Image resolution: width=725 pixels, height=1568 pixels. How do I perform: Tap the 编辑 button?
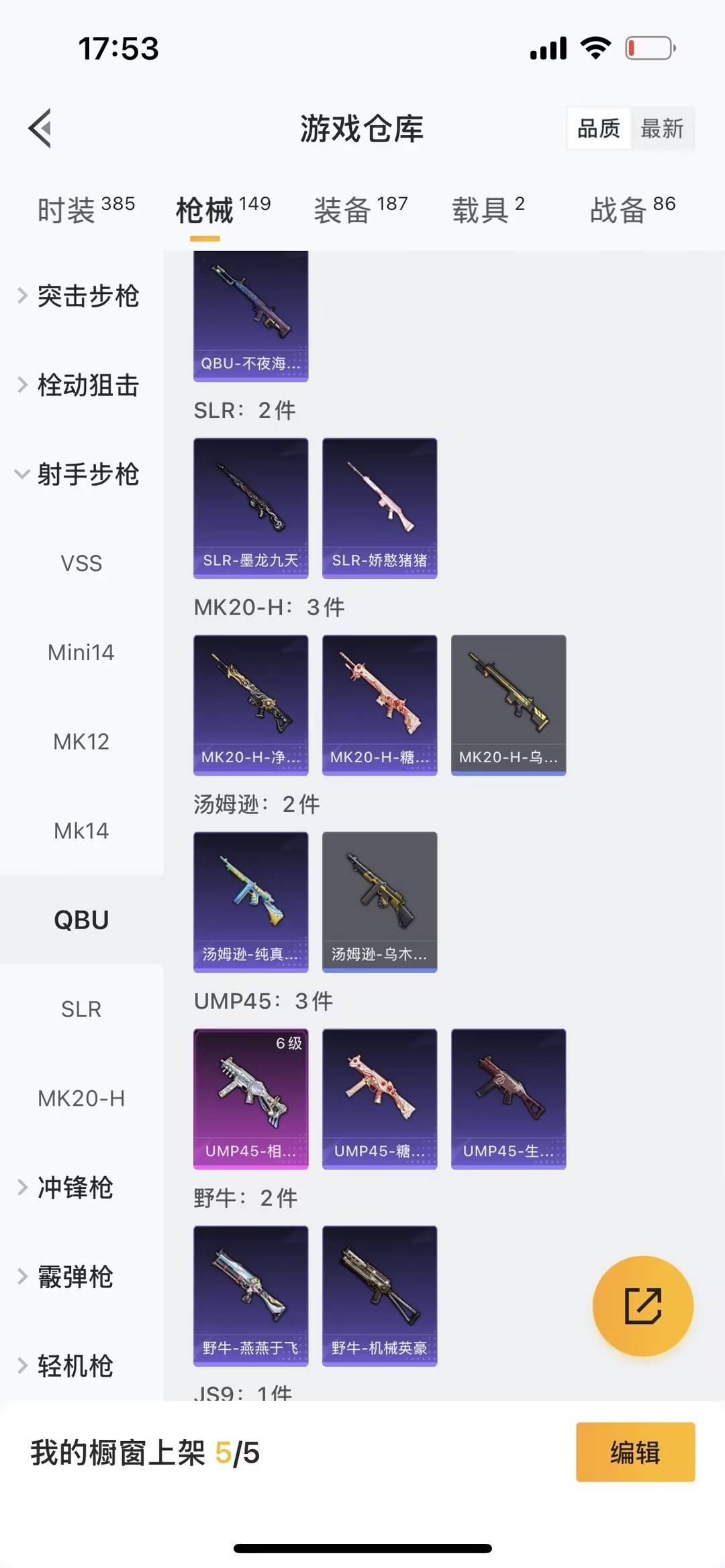pyautogui.click(x=635, y=1452)
